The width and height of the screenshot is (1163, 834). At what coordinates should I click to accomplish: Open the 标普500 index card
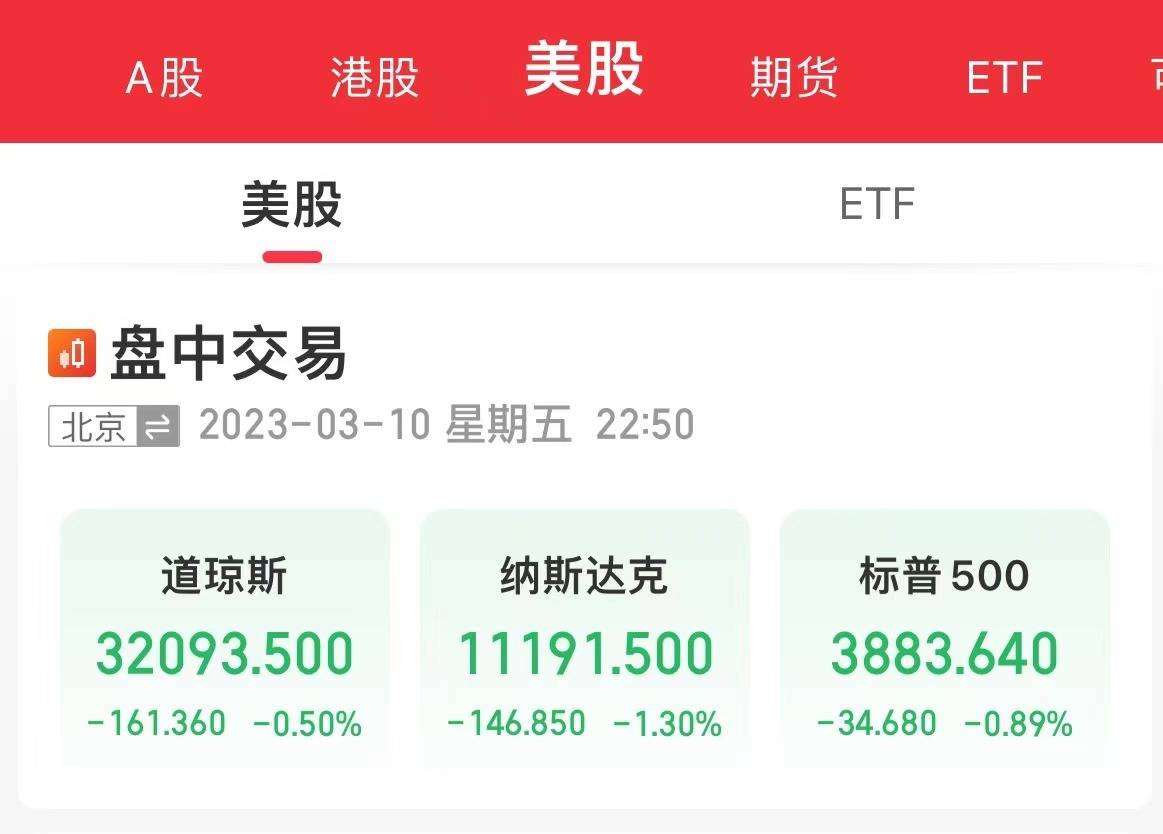[x=944, y=640]
